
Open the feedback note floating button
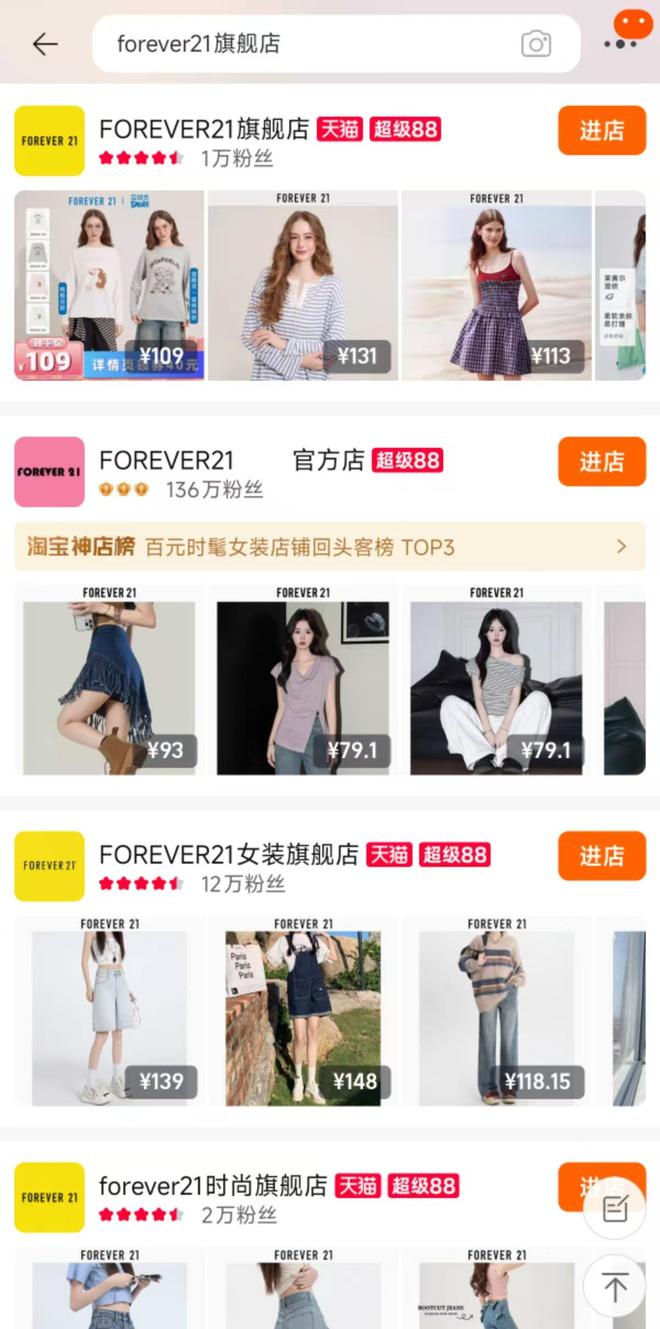point(614,1210)
